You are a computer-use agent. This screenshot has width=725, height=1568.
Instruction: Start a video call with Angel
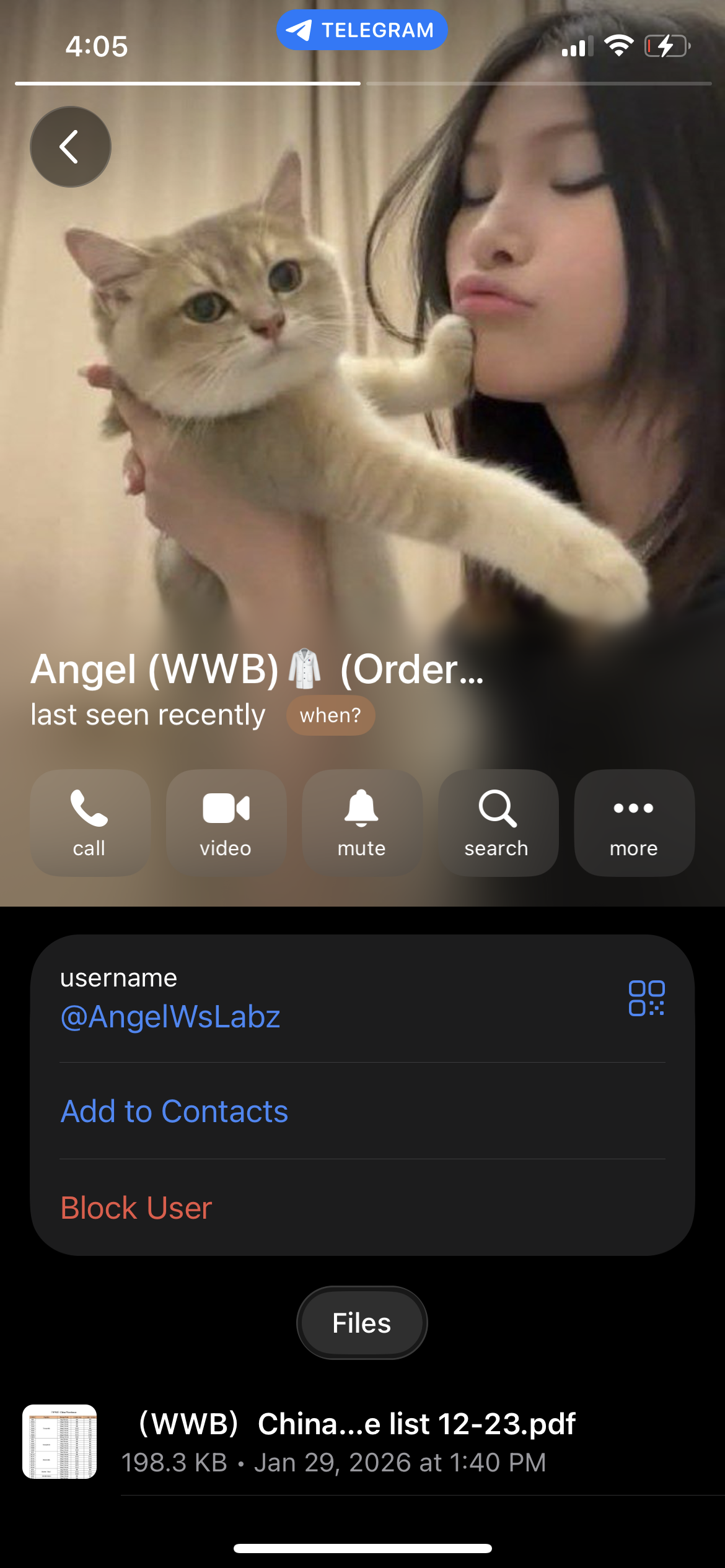tap(226, 822)
